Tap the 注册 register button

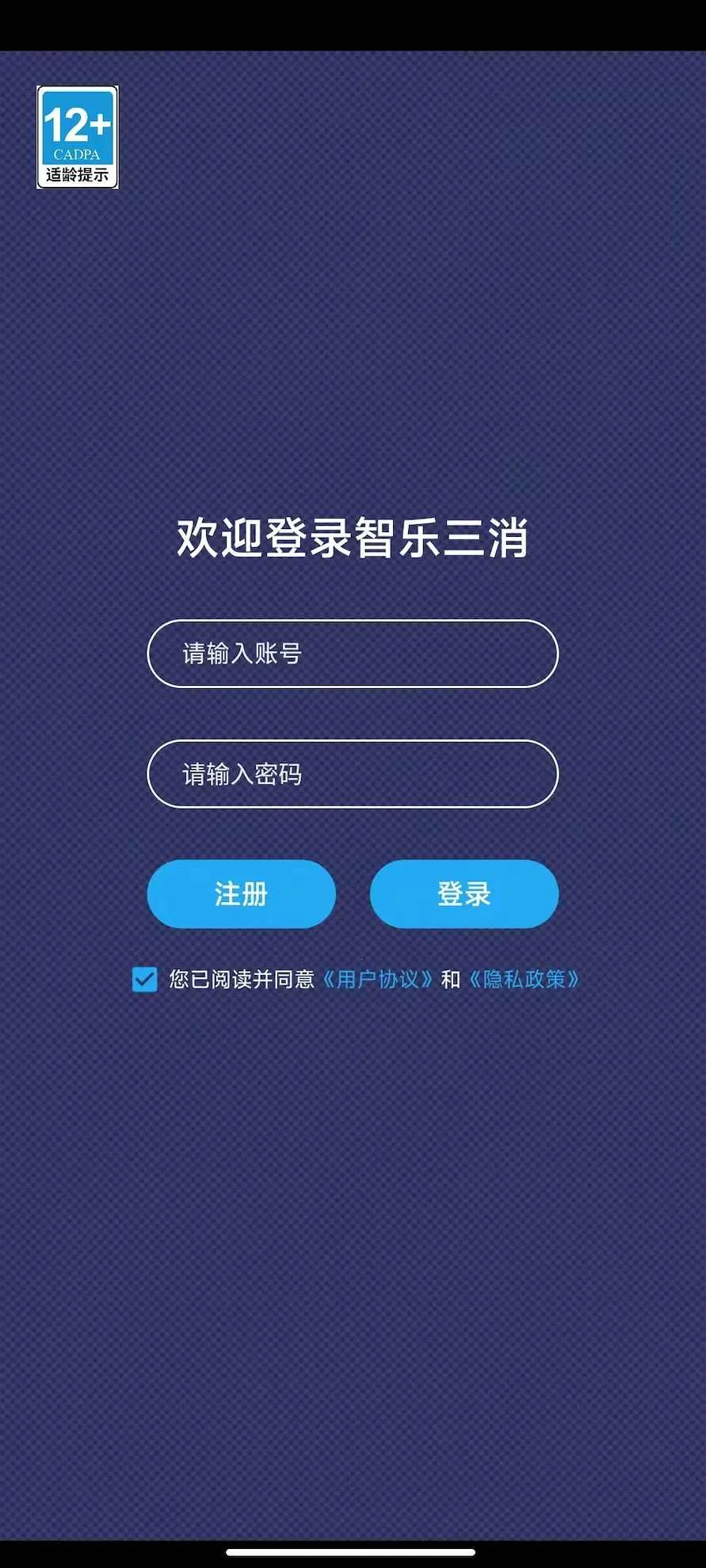(242, 894)
